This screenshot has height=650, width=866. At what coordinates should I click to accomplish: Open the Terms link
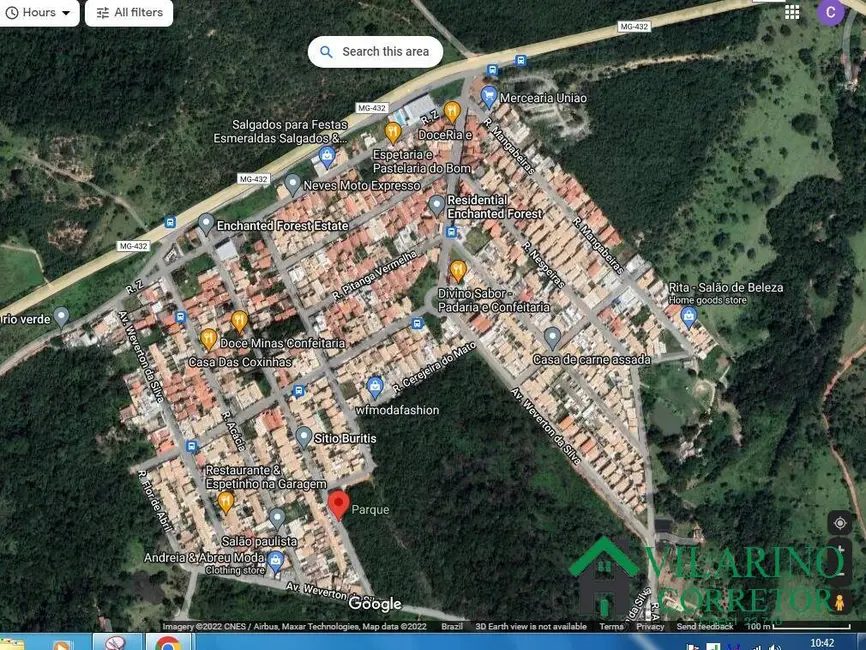coord(611,626)
